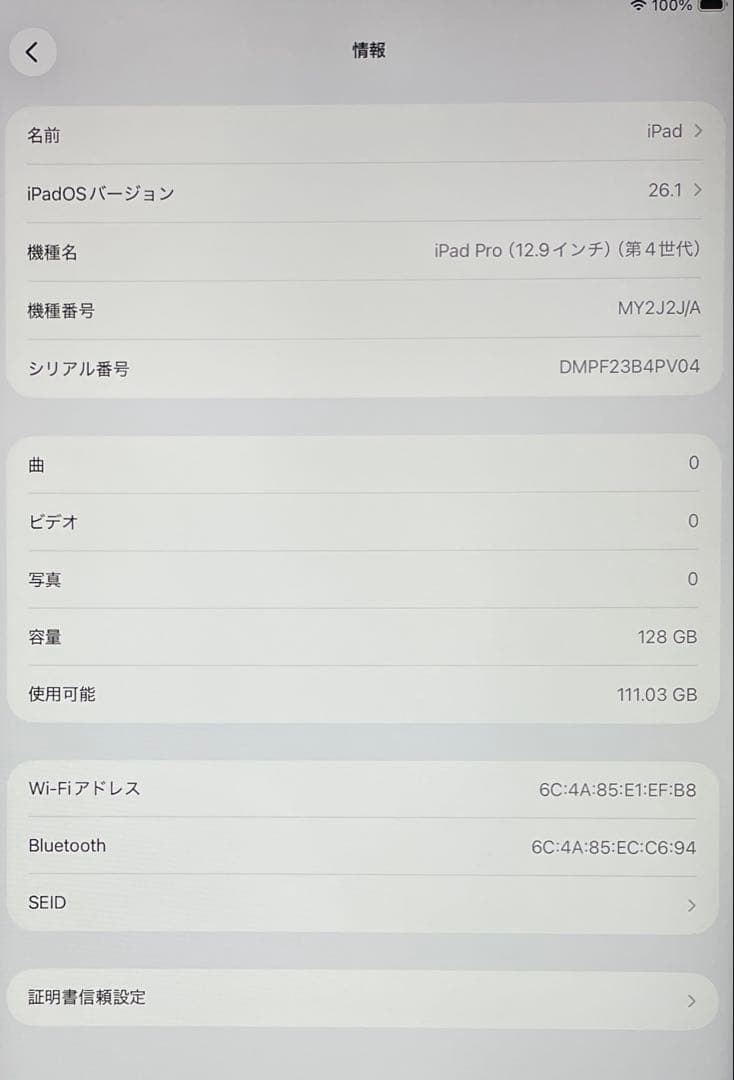Tap the 機種番号 row showing MY2J2J/A
The width and height of the screenshot is (734, 1080).
coord(367,309)
